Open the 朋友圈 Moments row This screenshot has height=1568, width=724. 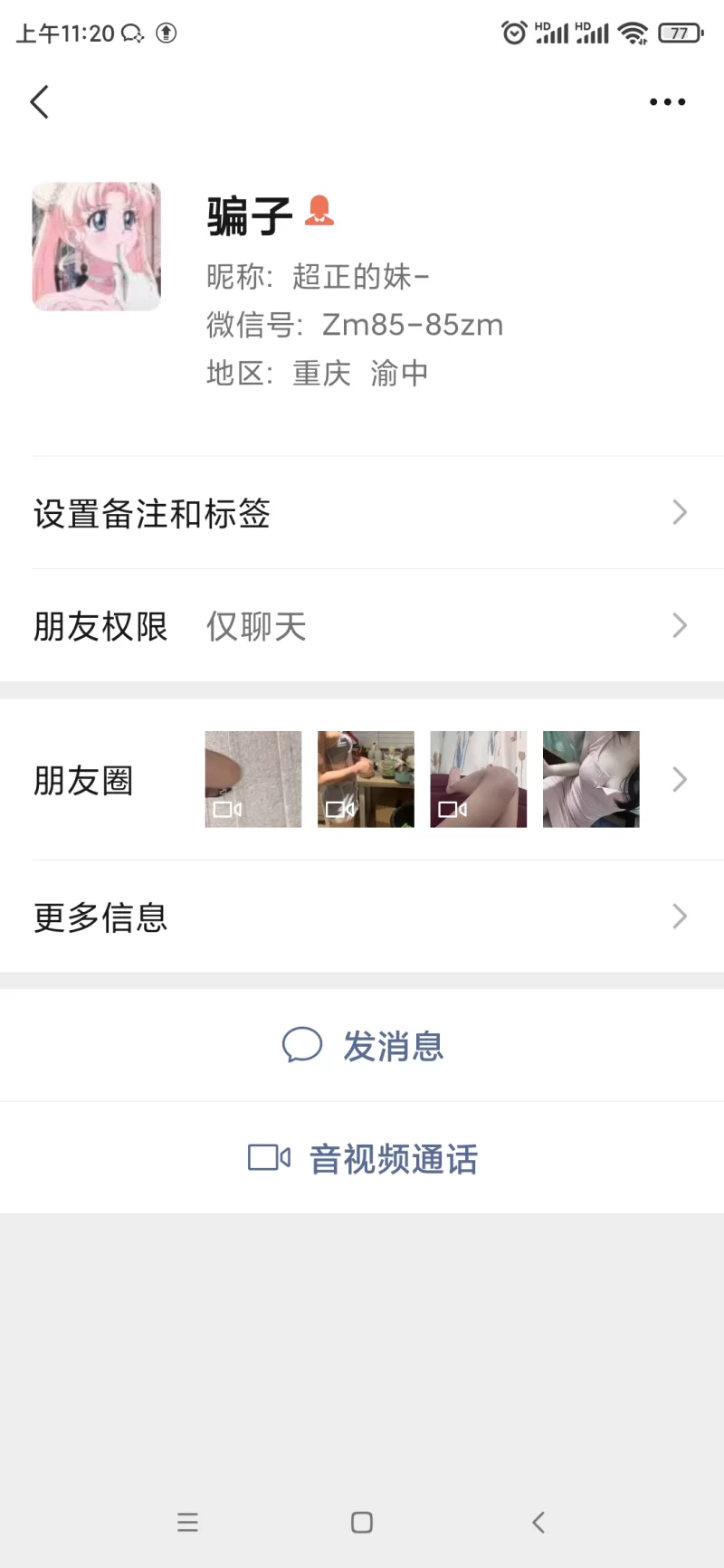point(362,780)
